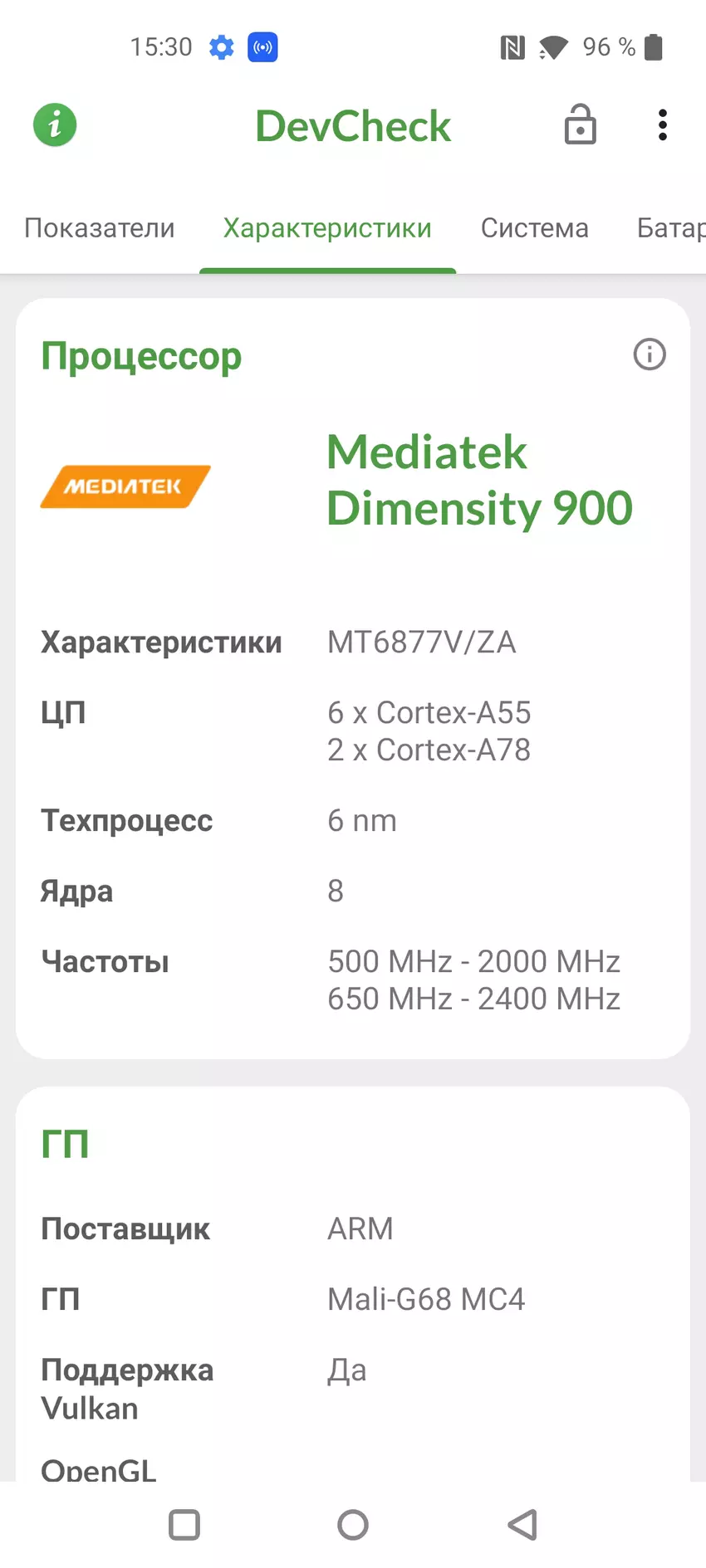Open processor details info icon
The height and width of the screenshot is (1568, 706).
tap(650, 354)
